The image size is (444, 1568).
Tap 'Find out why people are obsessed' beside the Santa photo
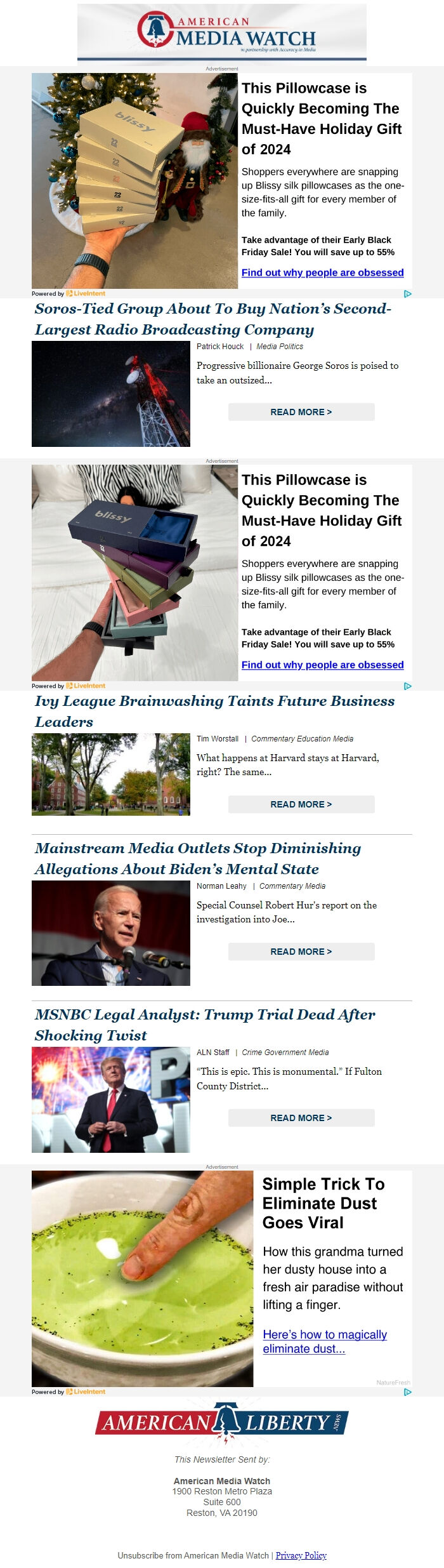(322, 272)
